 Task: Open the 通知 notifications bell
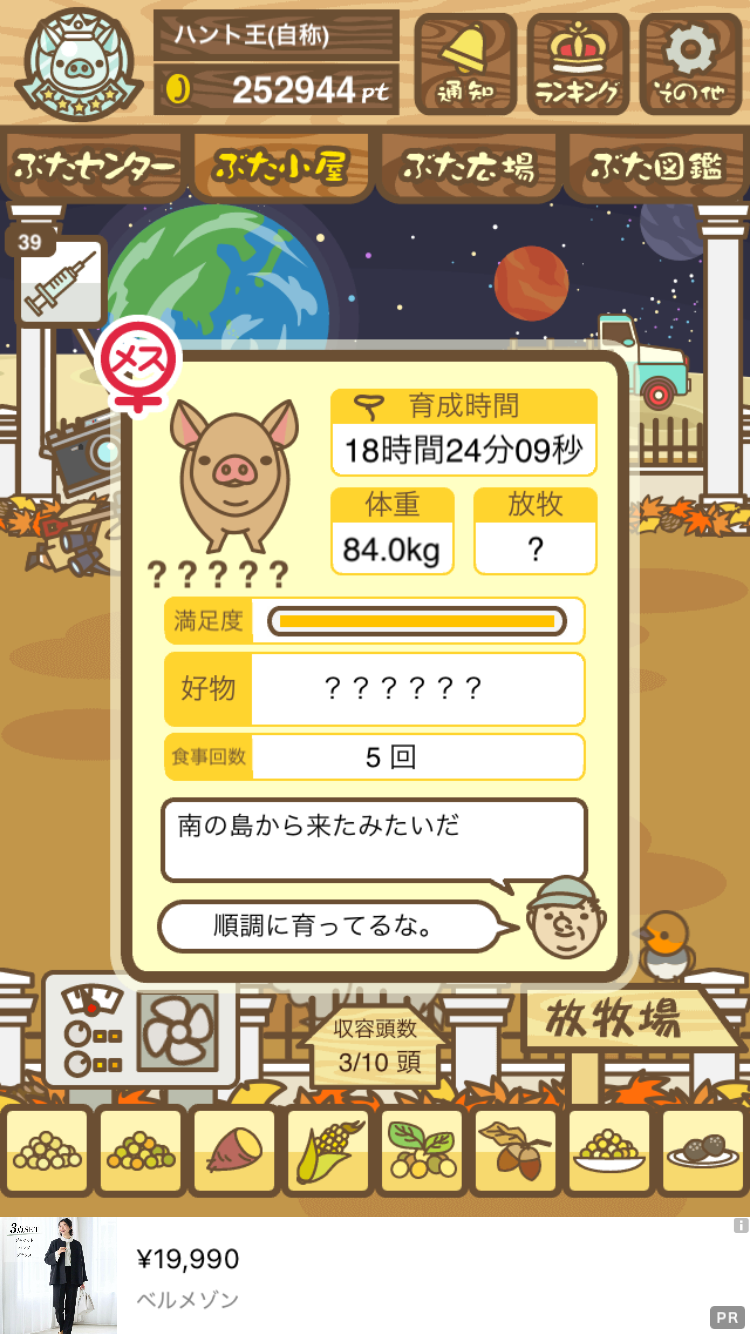(465, 64)
